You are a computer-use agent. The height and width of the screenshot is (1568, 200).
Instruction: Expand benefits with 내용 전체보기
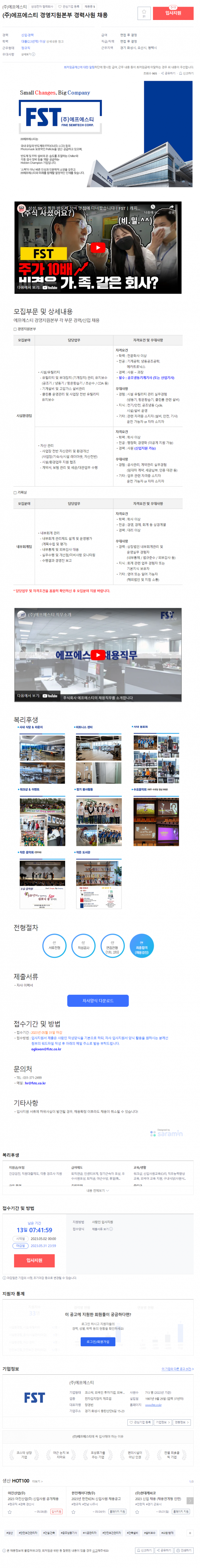[x=98, y=1191]
